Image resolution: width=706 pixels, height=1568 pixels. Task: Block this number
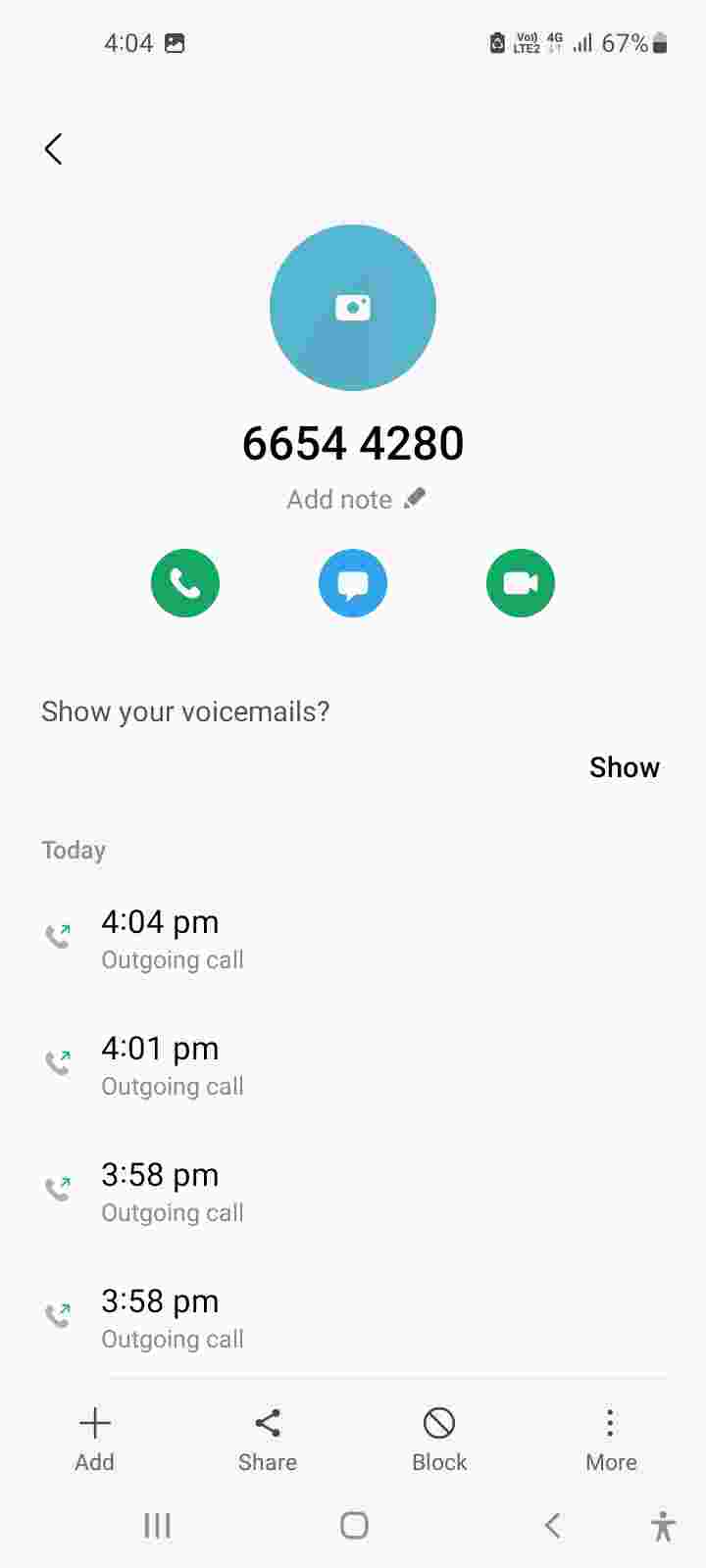point(439,1439)
